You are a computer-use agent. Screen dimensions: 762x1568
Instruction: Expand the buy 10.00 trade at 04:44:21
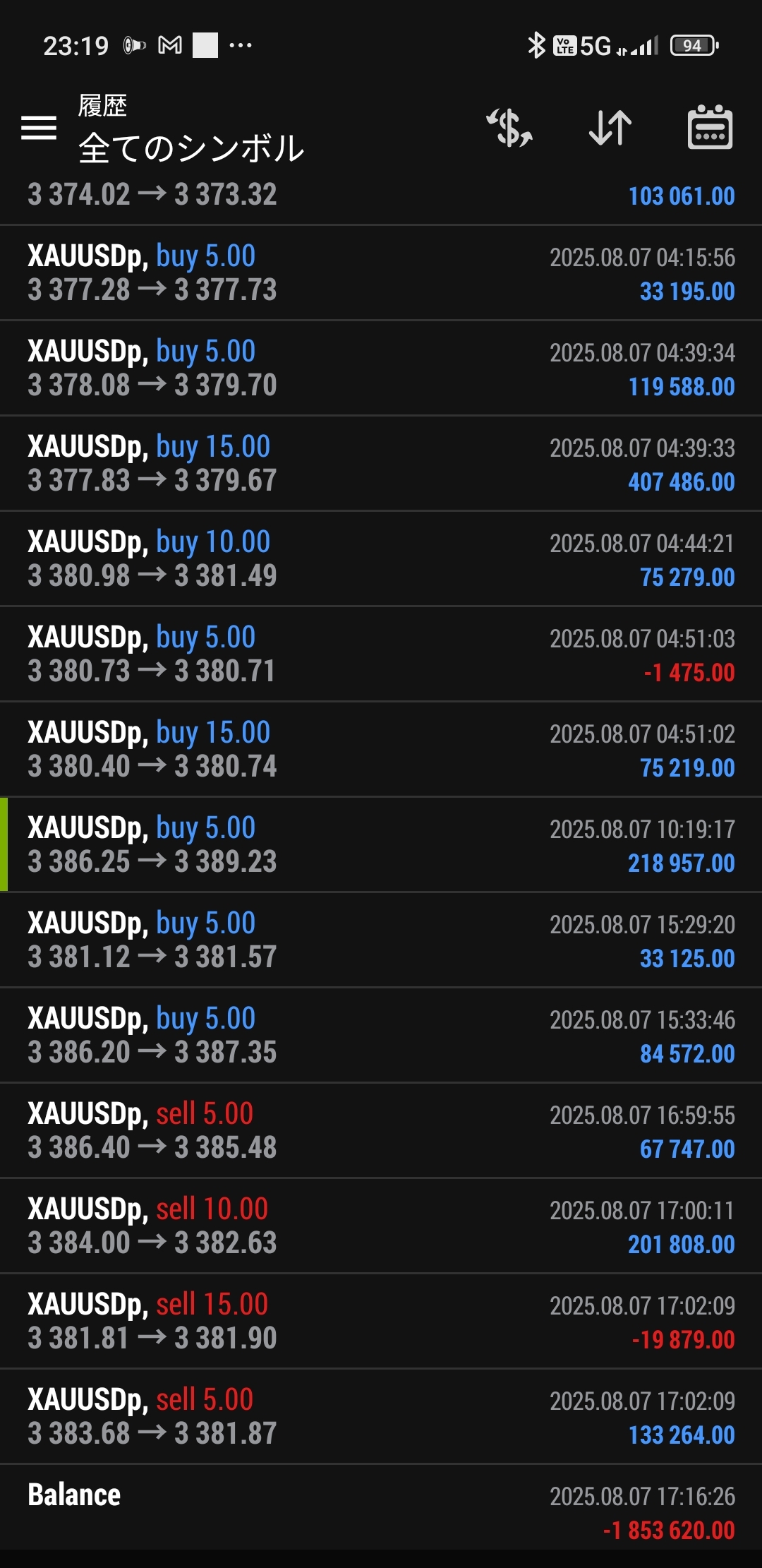(x=381, y=559)
